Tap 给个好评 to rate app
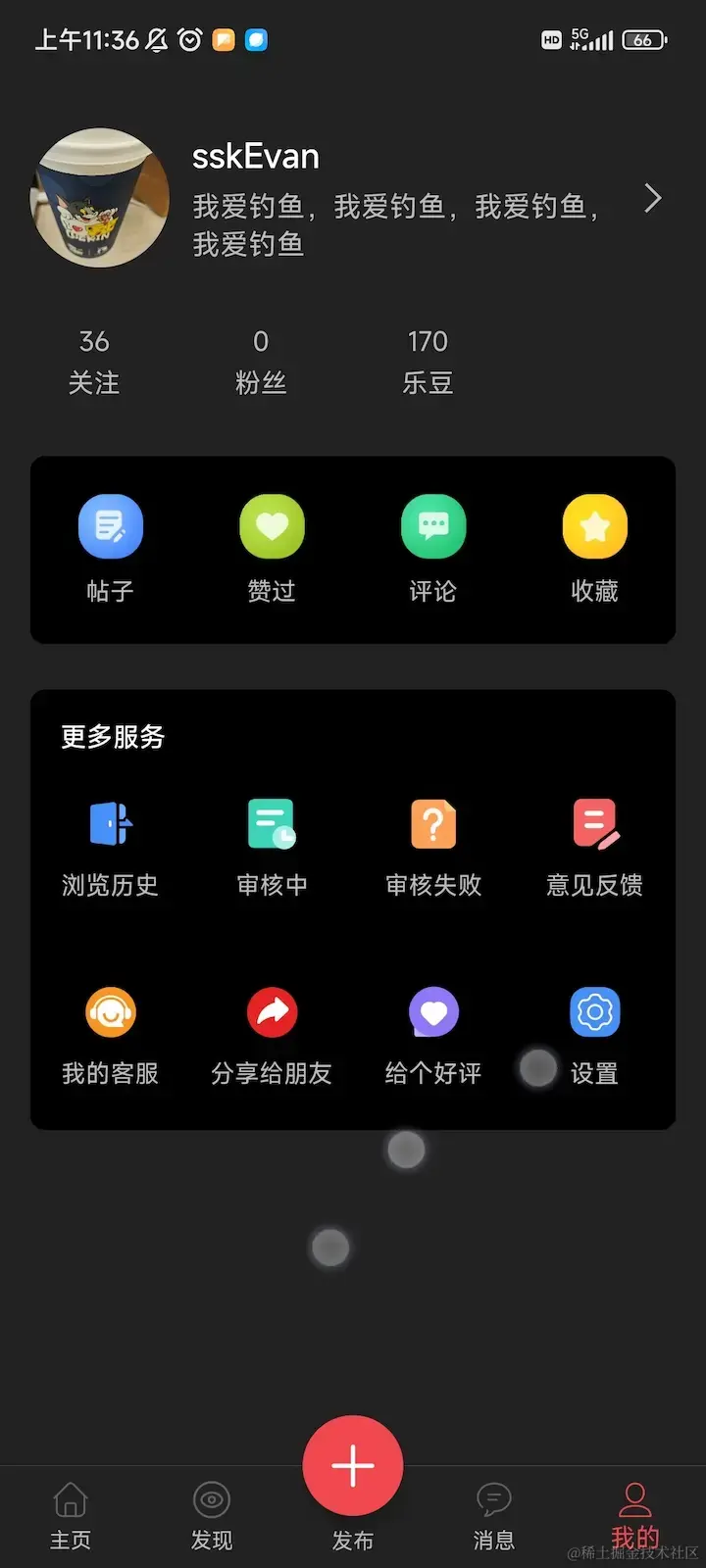 [x=433, y=1034]
